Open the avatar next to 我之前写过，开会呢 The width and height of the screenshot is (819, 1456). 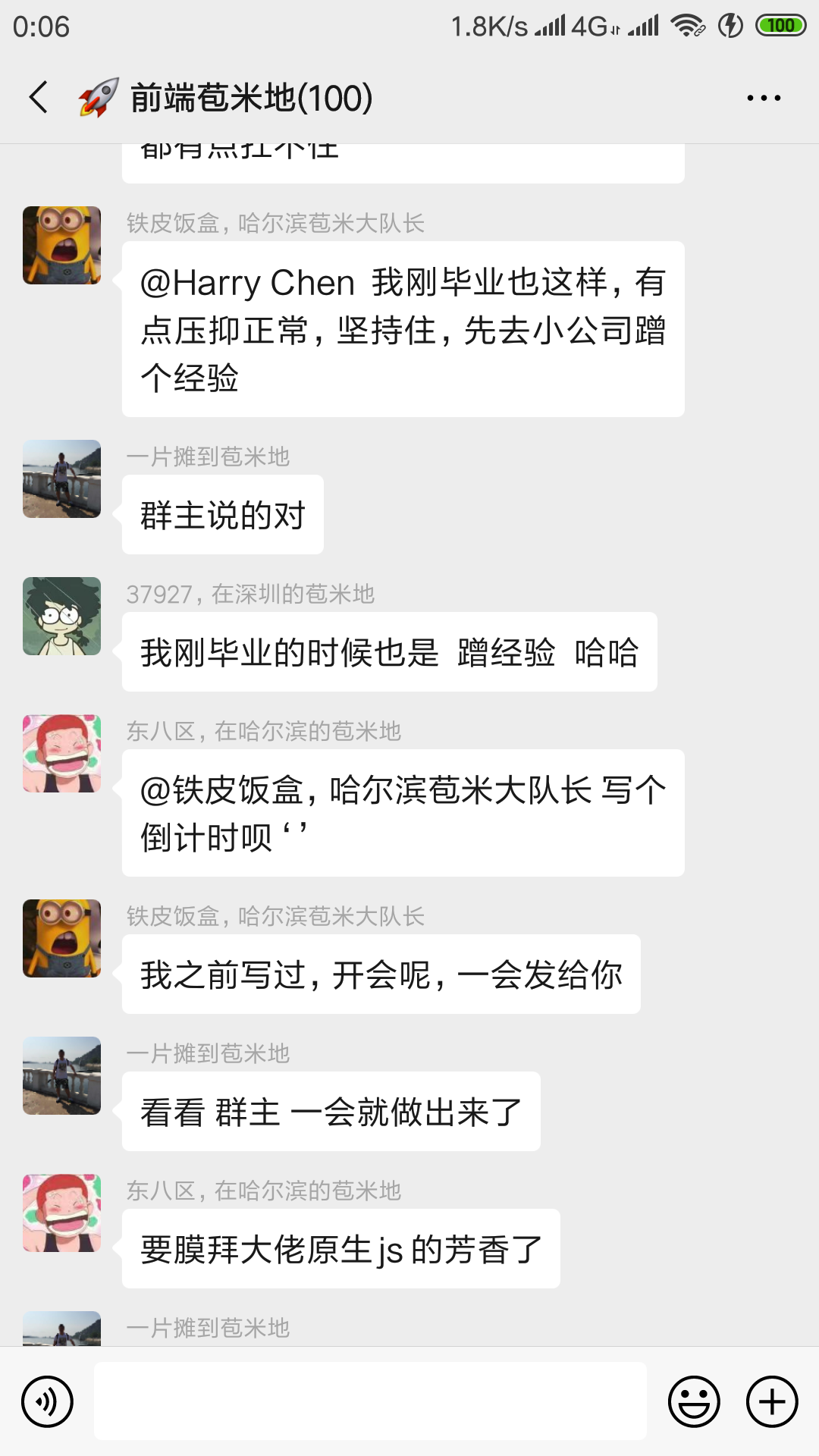pos(61,938)
